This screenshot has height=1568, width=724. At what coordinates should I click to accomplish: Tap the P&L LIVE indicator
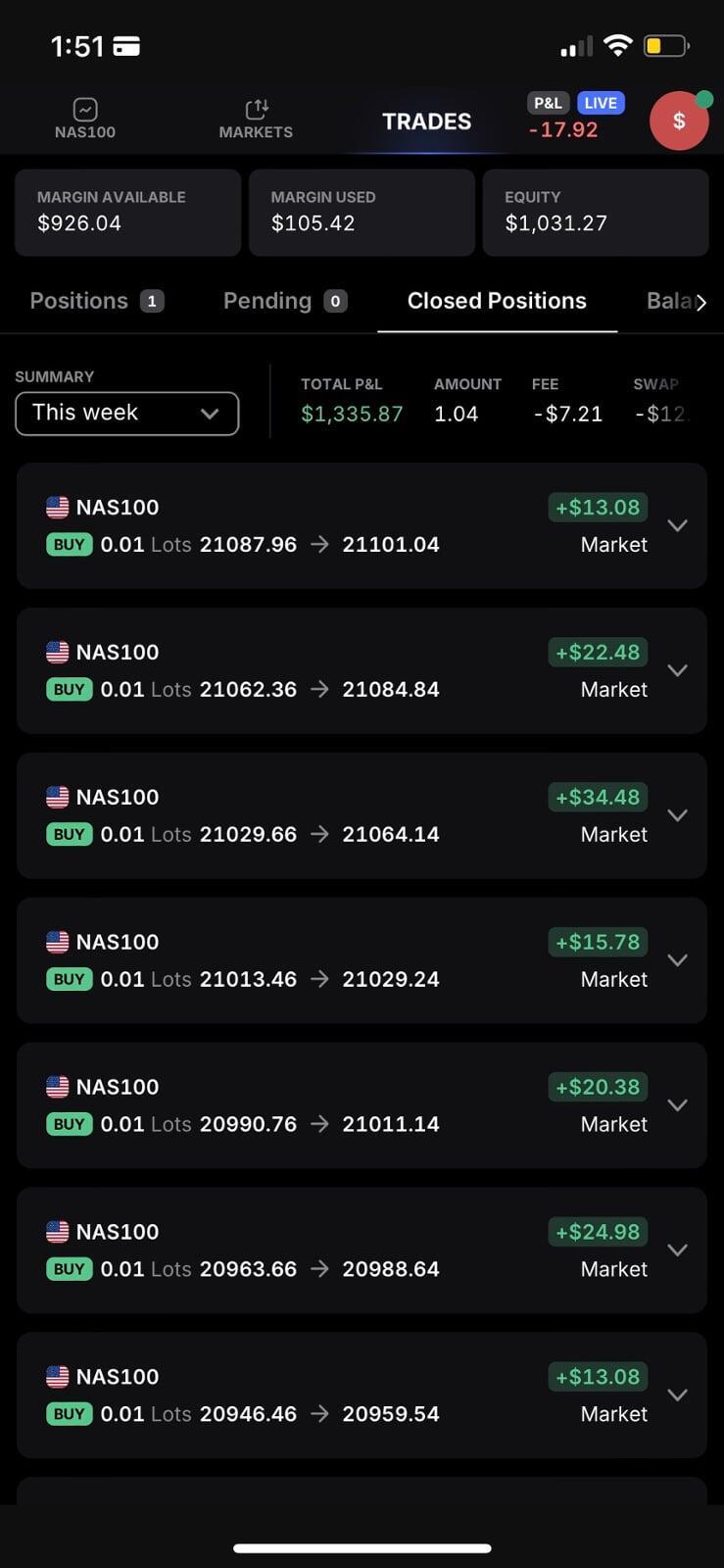coord(575,117)
